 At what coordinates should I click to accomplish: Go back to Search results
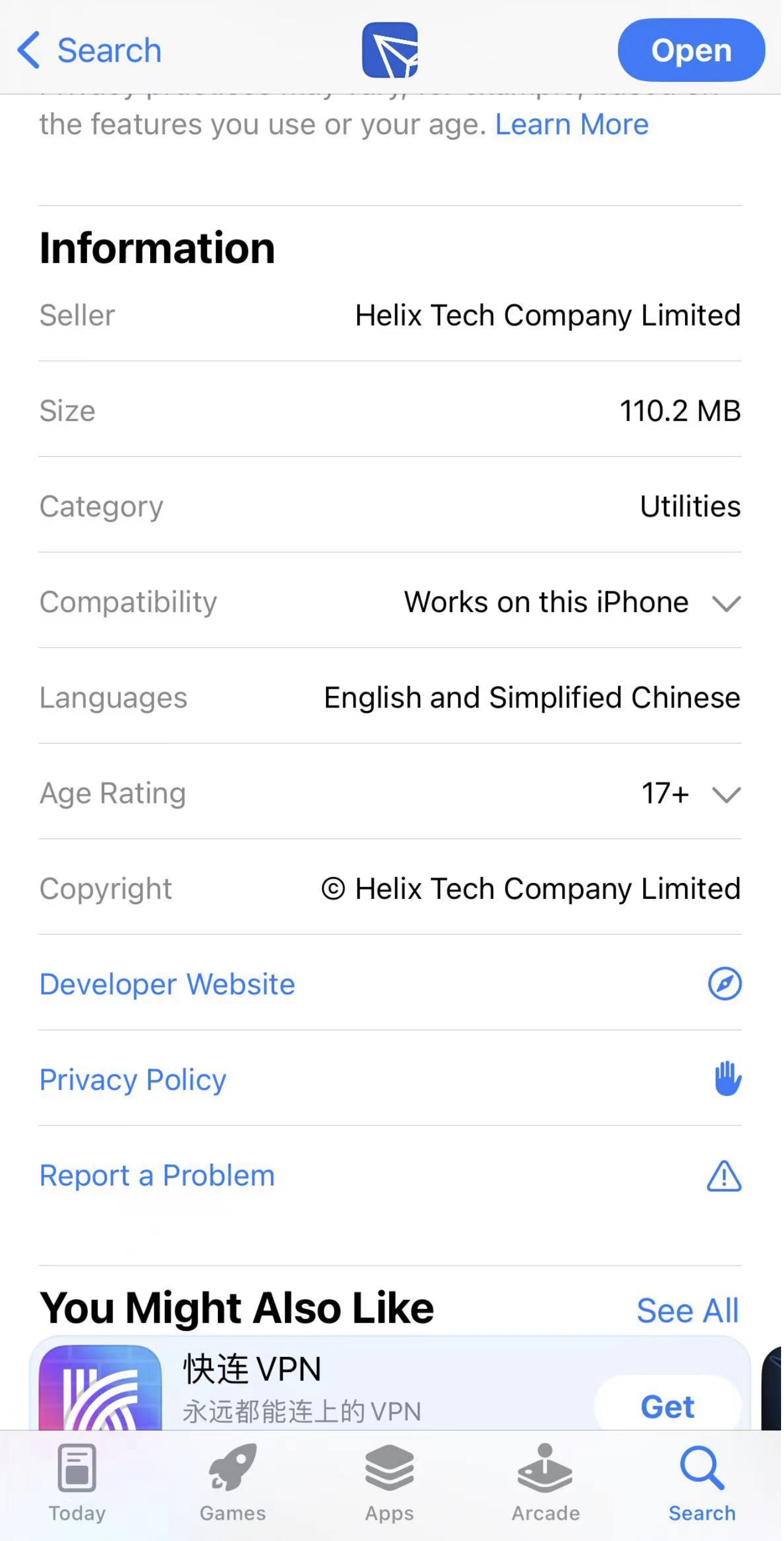point(89,50)
